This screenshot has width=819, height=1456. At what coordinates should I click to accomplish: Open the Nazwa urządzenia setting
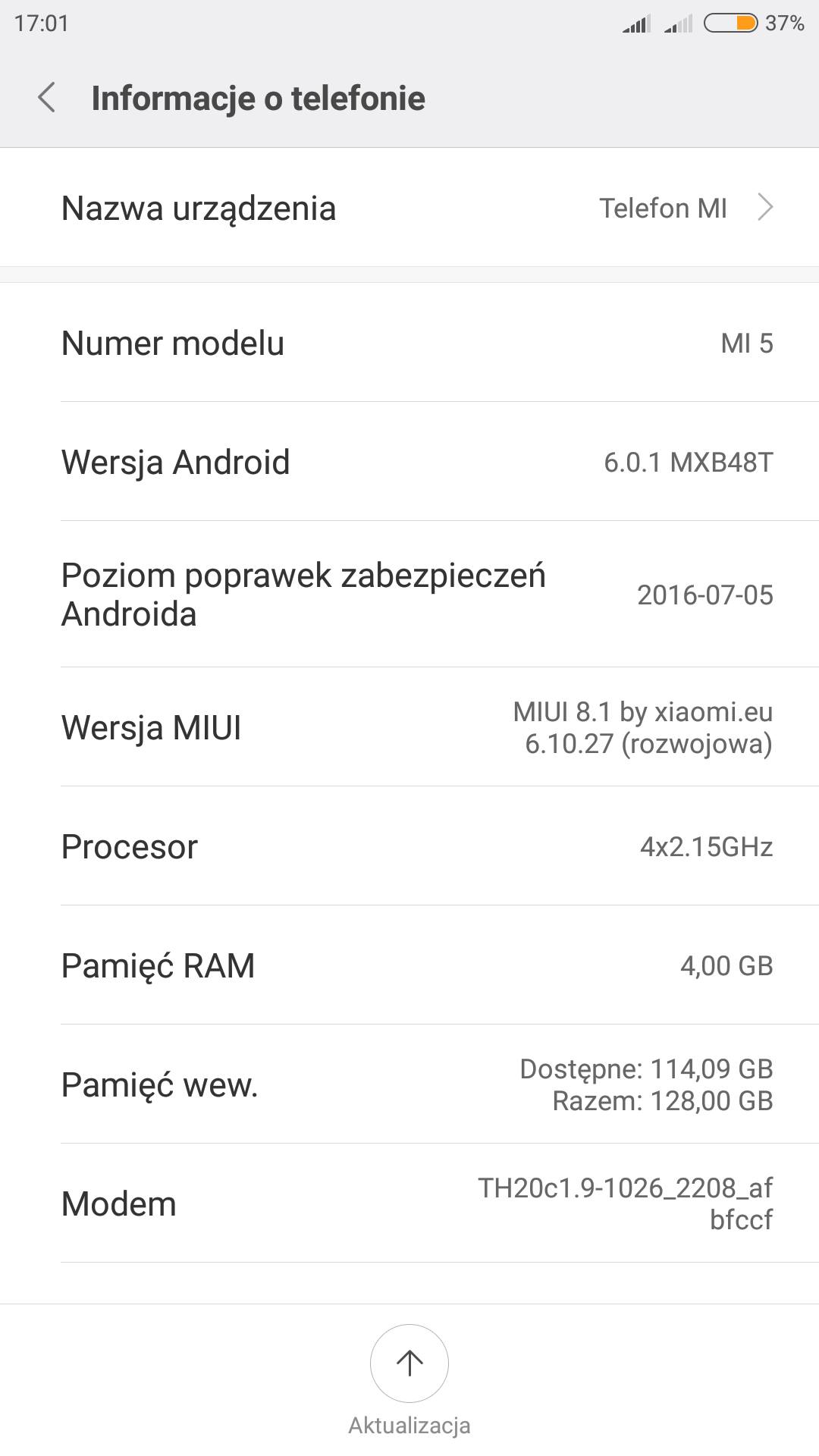[x=409, y=208]
